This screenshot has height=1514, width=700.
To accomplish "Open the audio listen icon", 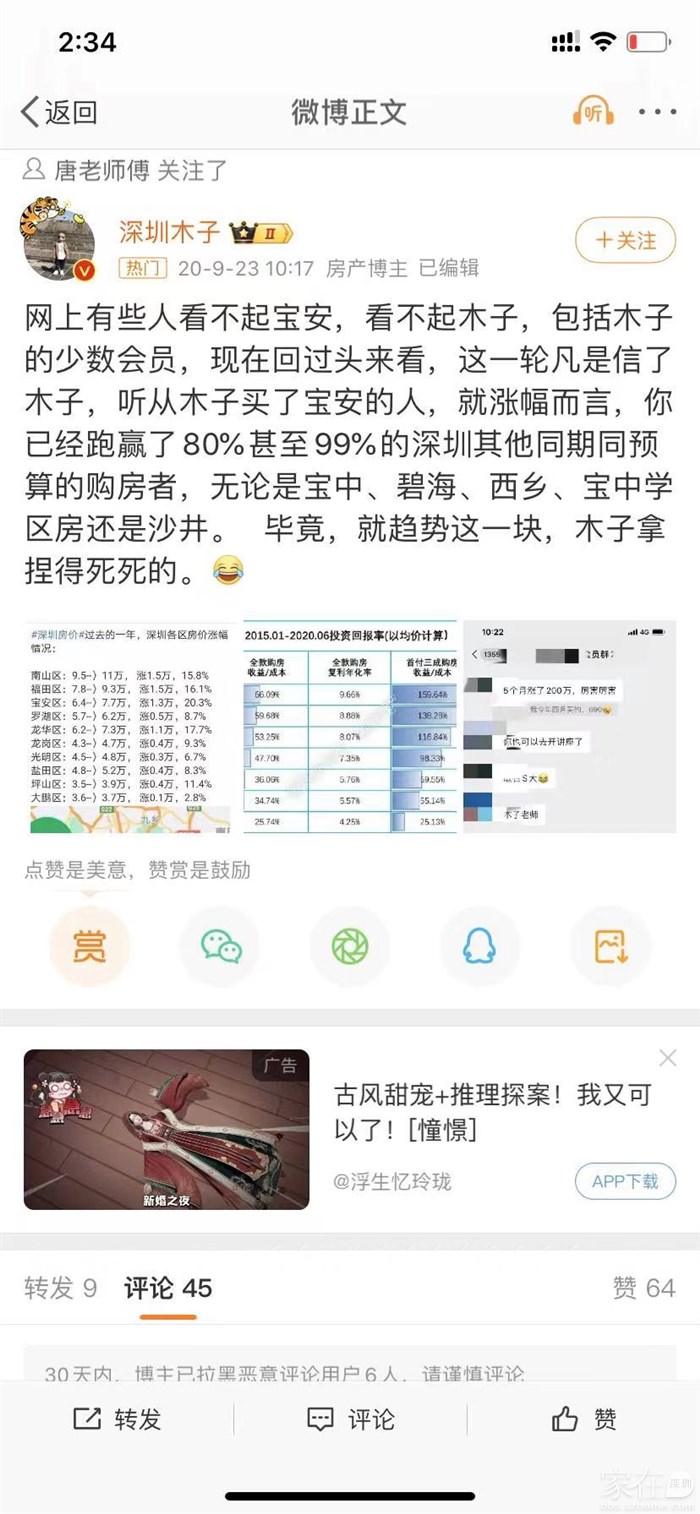I will 593,112.
